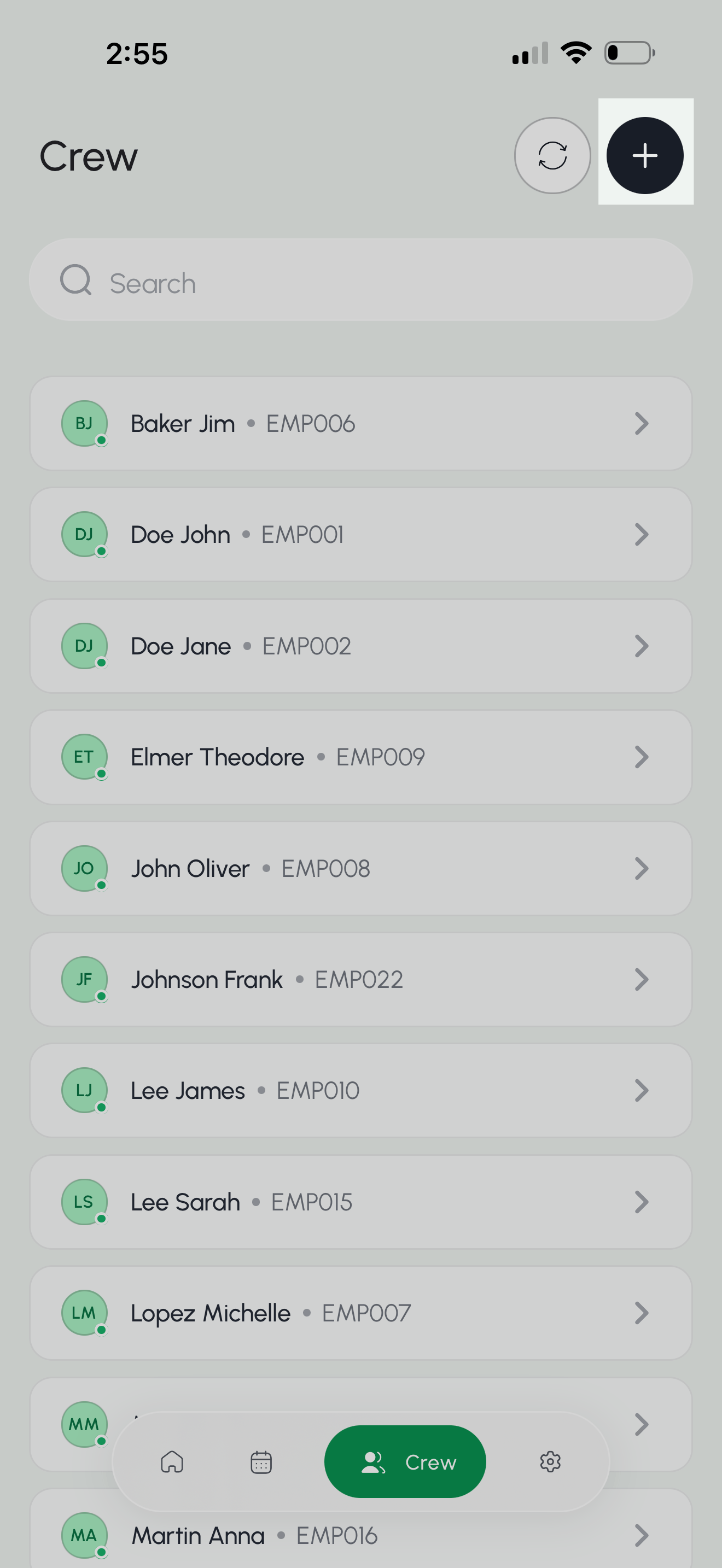
Task: Switch to the calendar tab
Action: pyautogui.click(x=261, y=1461)
